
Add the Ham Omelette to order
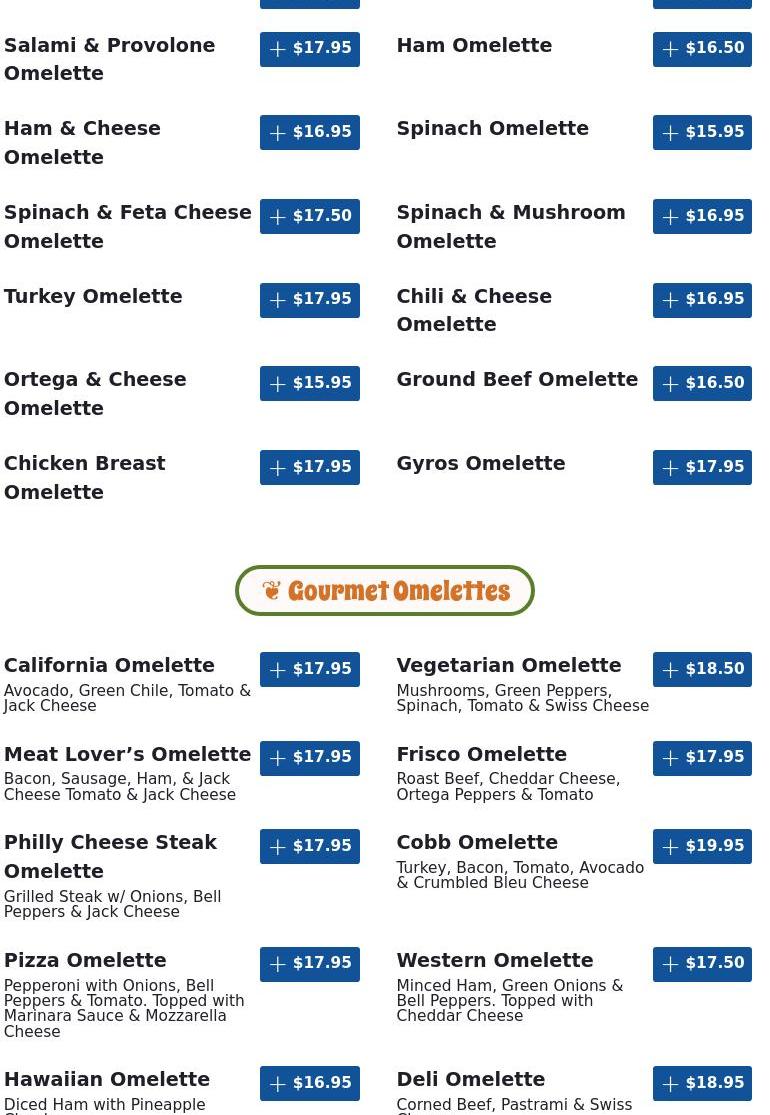pyautogui.click(x=702, y=48)
